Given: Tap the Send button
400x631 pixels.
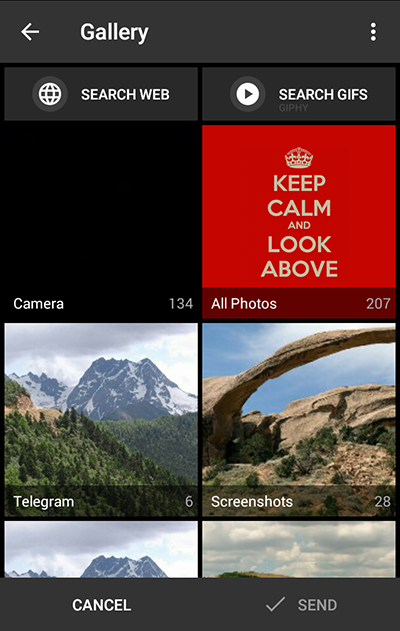Looking at the screenshot, I should pyautogui.click(x=301, y=605).
